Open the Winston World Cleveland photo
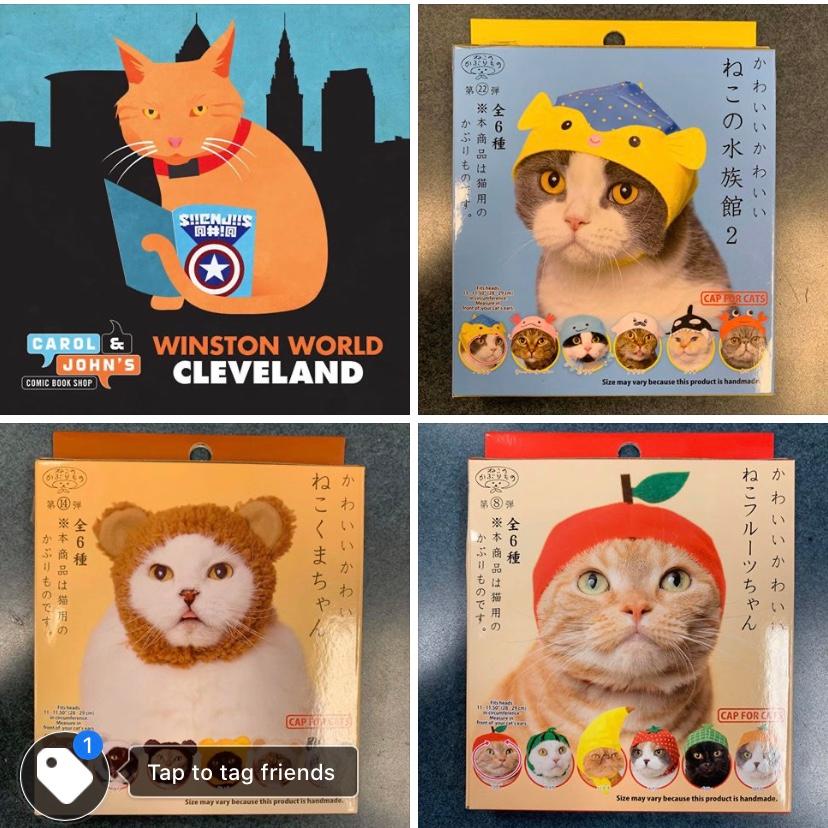 [205, 207]
